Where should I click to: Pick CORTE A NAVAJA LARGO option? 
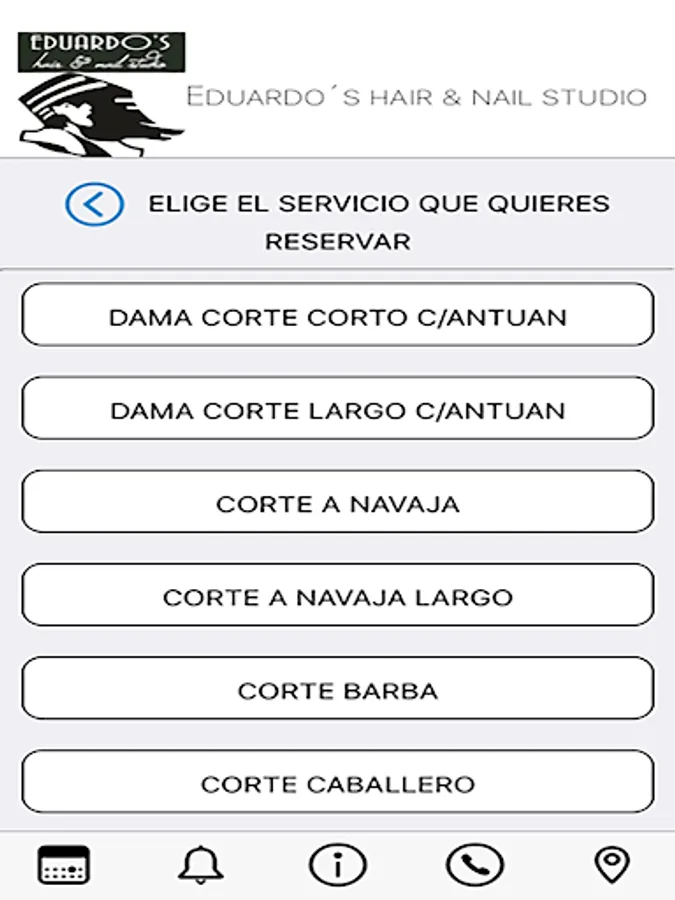point(338,596)
